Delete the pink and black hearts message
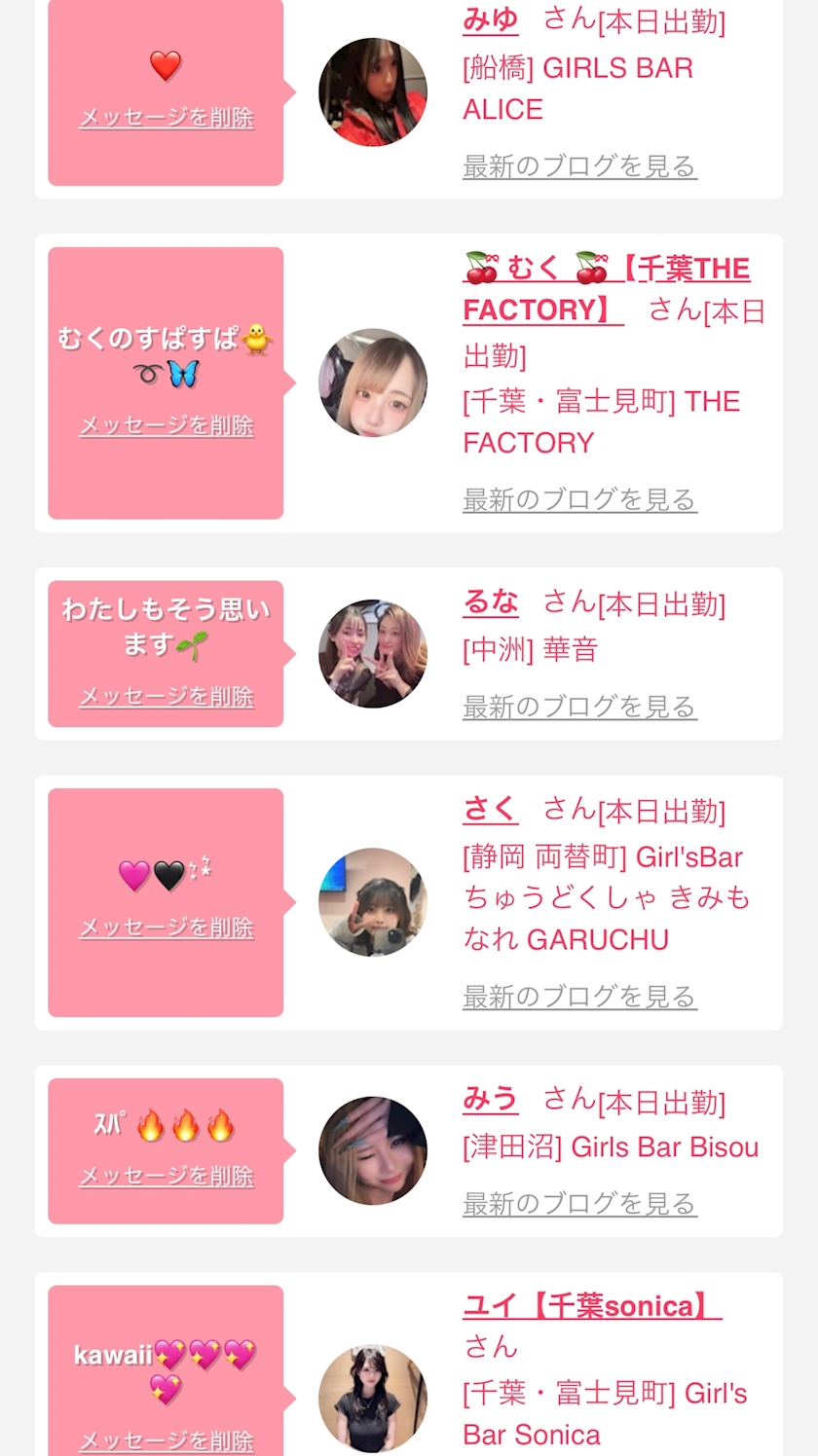818x1456 pixels. pos(167,928)
